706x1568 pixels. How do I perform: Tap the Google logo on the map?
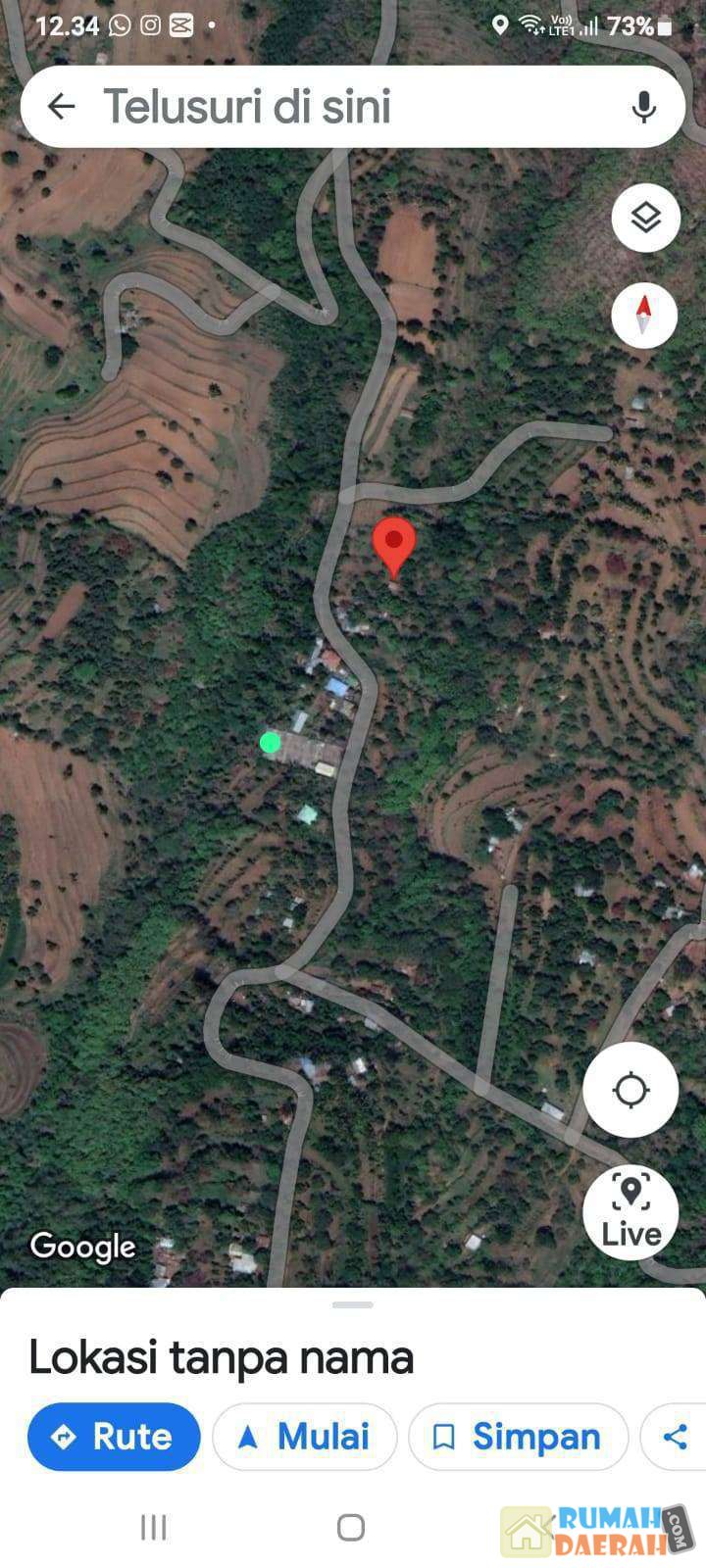pyautogui.click(x=83, y=1247)
